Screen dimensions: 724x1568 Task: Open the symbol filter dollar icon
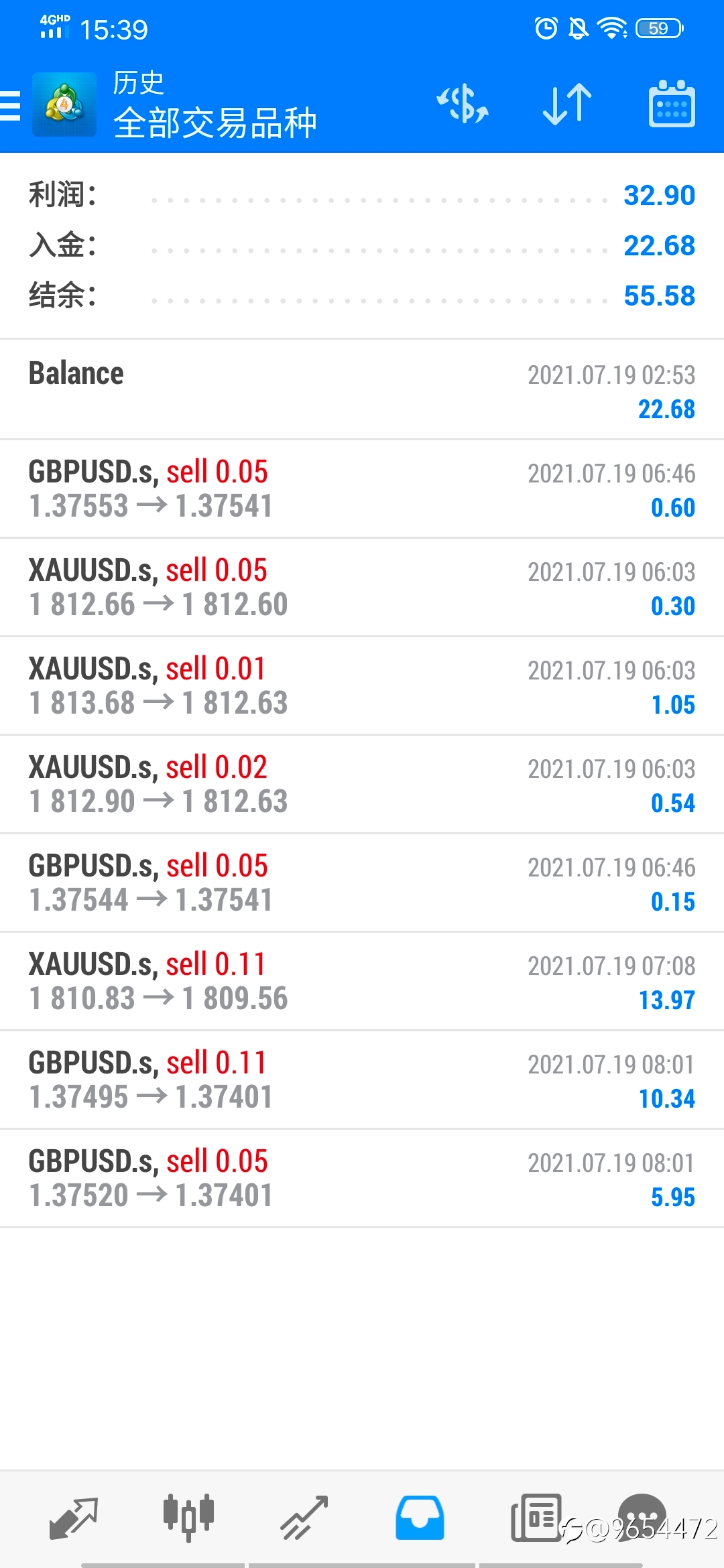[x=463, y=105]
